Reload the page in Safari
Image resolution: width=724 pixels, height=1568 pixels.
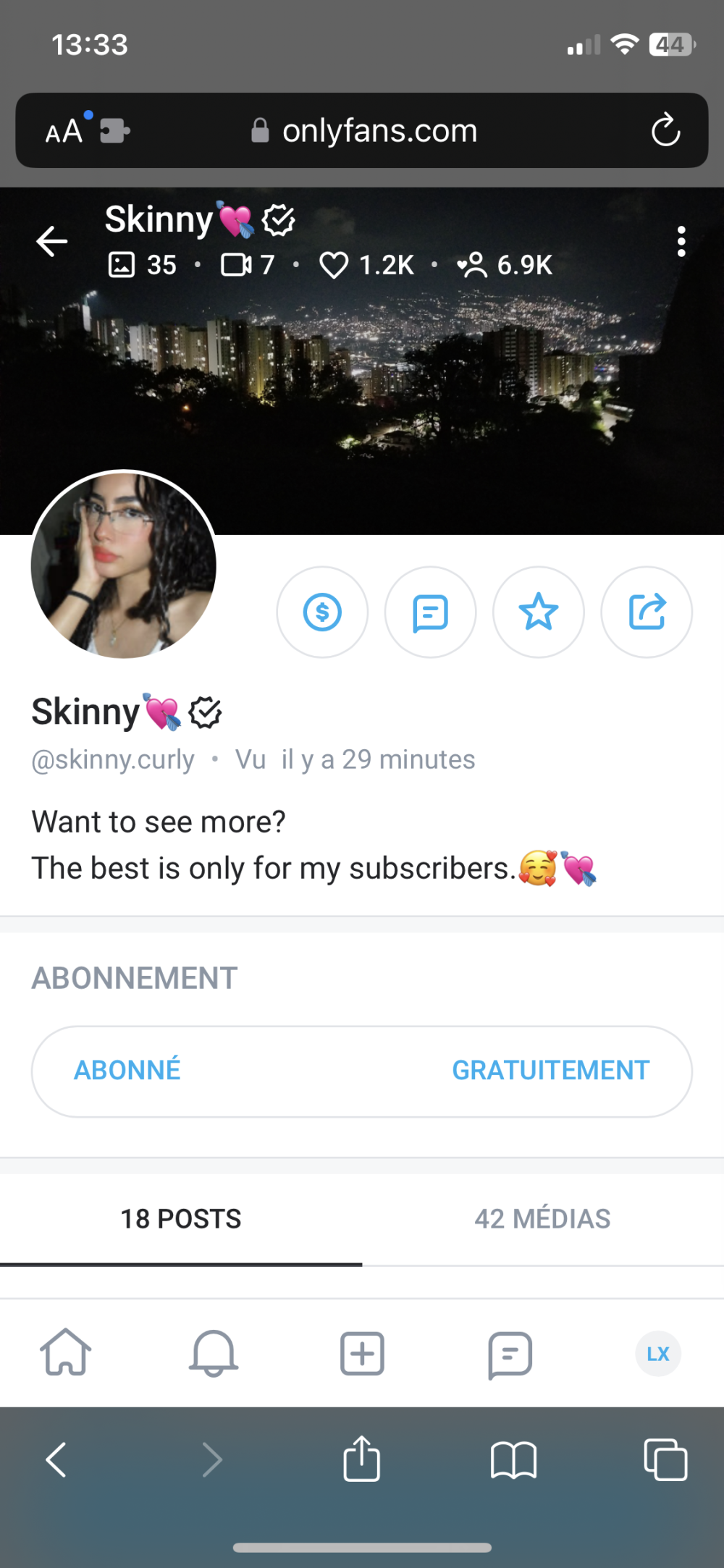click(x=665, y=130)
